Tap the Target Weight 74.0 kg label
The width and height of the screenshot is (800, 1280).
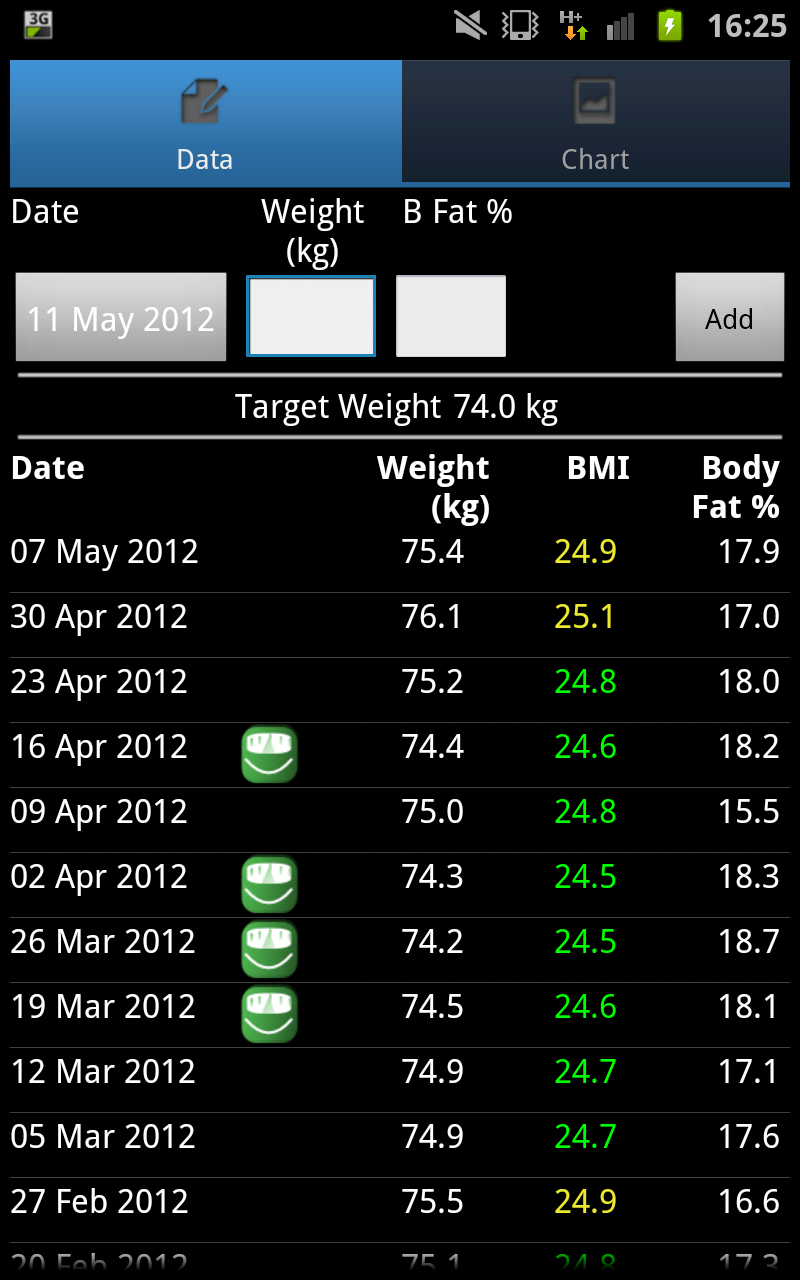(x=398, y=406)
